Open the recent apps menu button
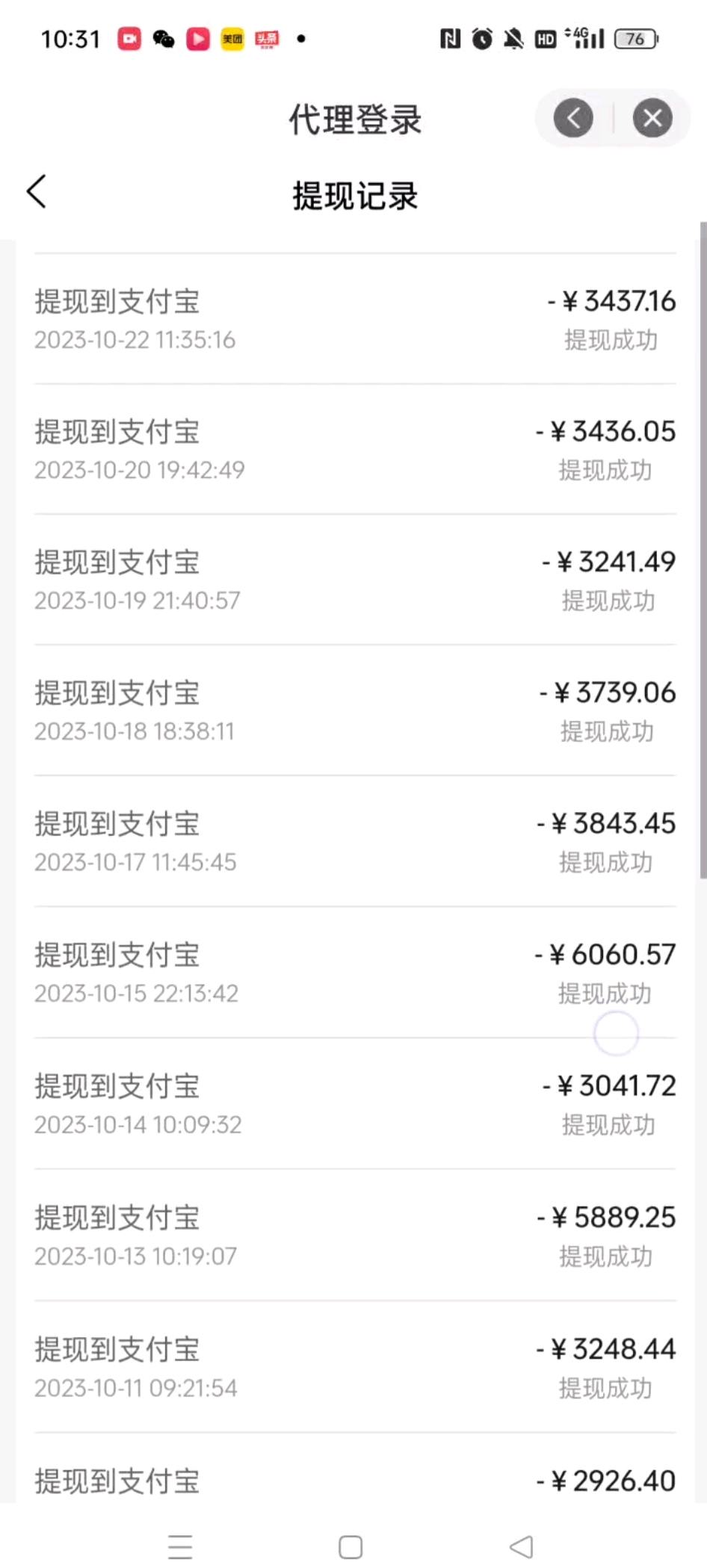 pos(180,1546)
